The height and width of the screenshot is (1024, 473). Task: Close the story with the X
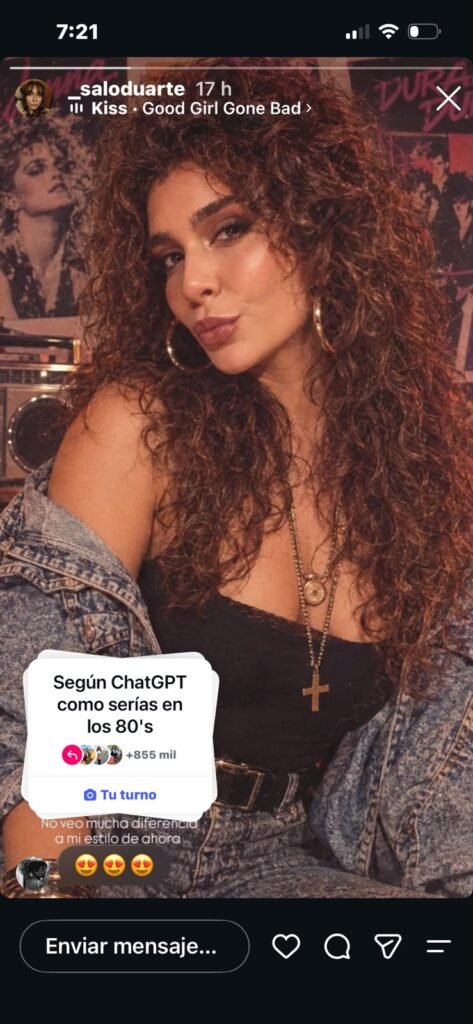point(448,99)
